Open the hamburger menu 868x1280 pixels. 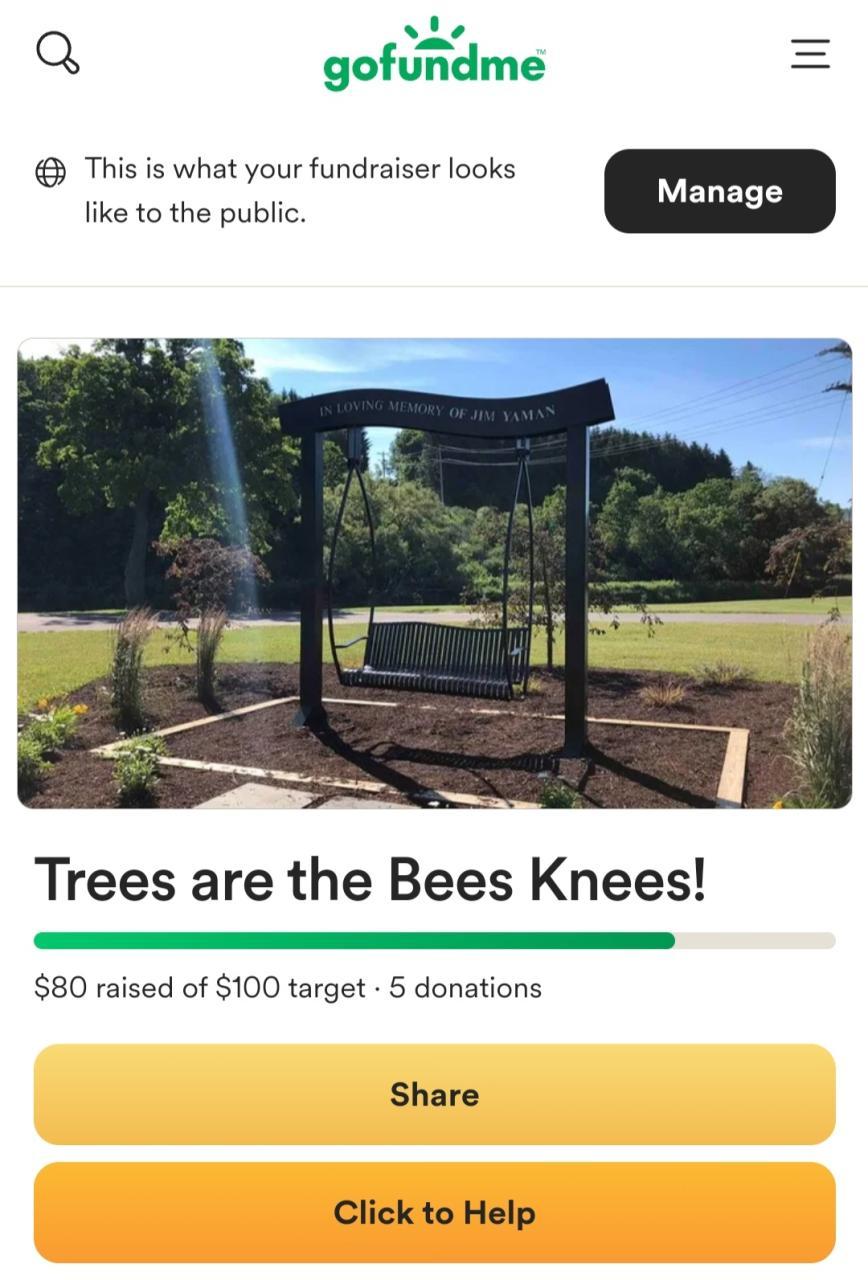click(x=810, y=53)
